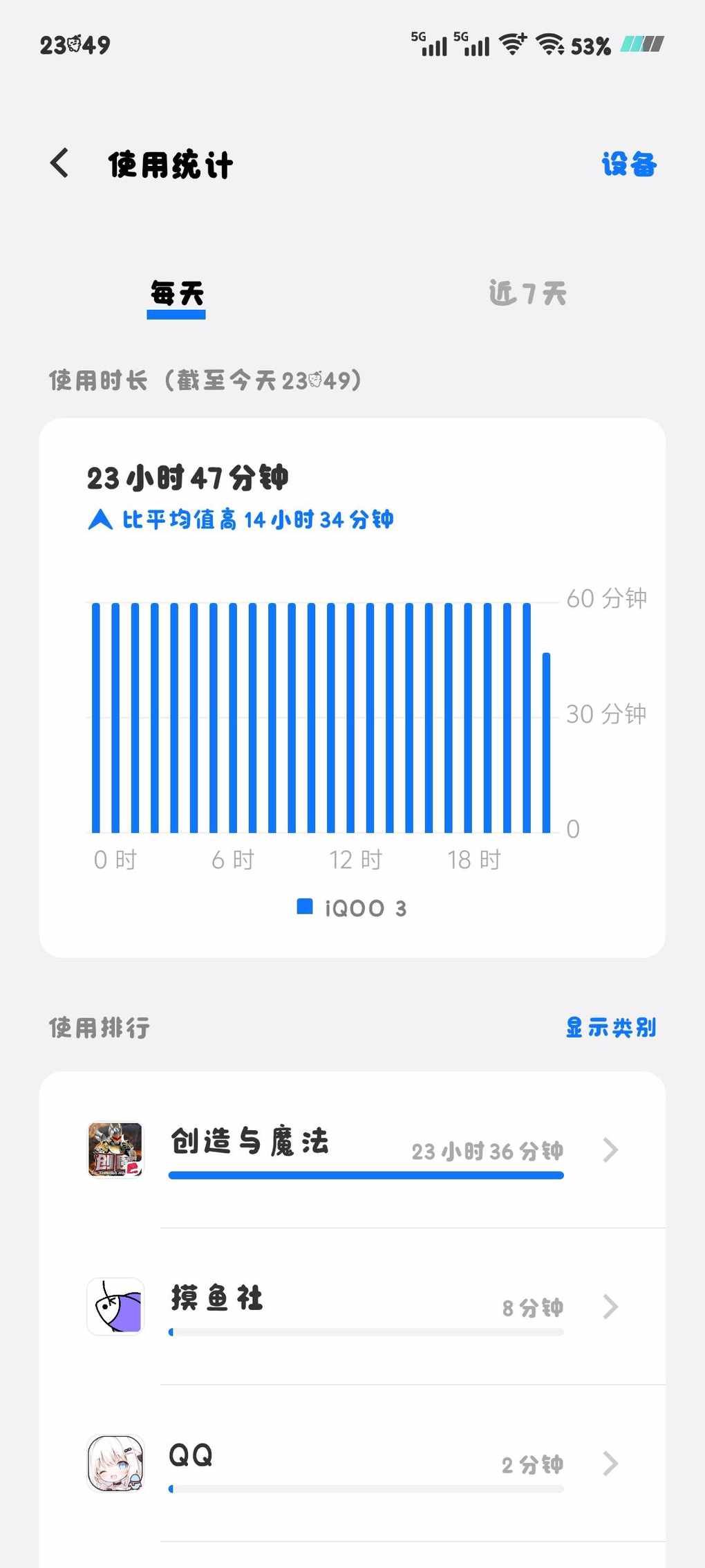Switch to the 近7天 tab
The height and width of the screenshot is (1568, 705).
527,294
